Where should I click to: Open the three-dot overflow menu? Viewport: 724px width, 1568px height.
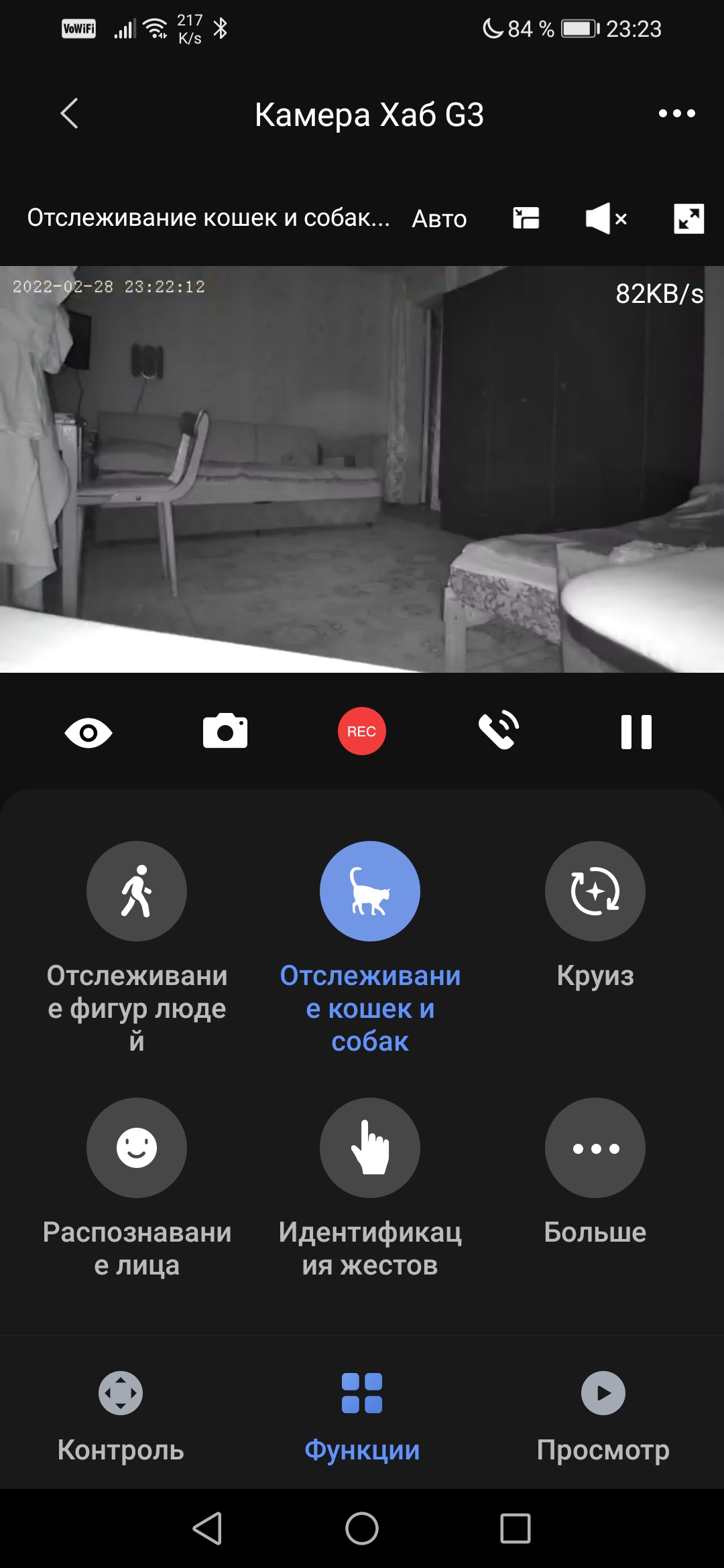676,113
